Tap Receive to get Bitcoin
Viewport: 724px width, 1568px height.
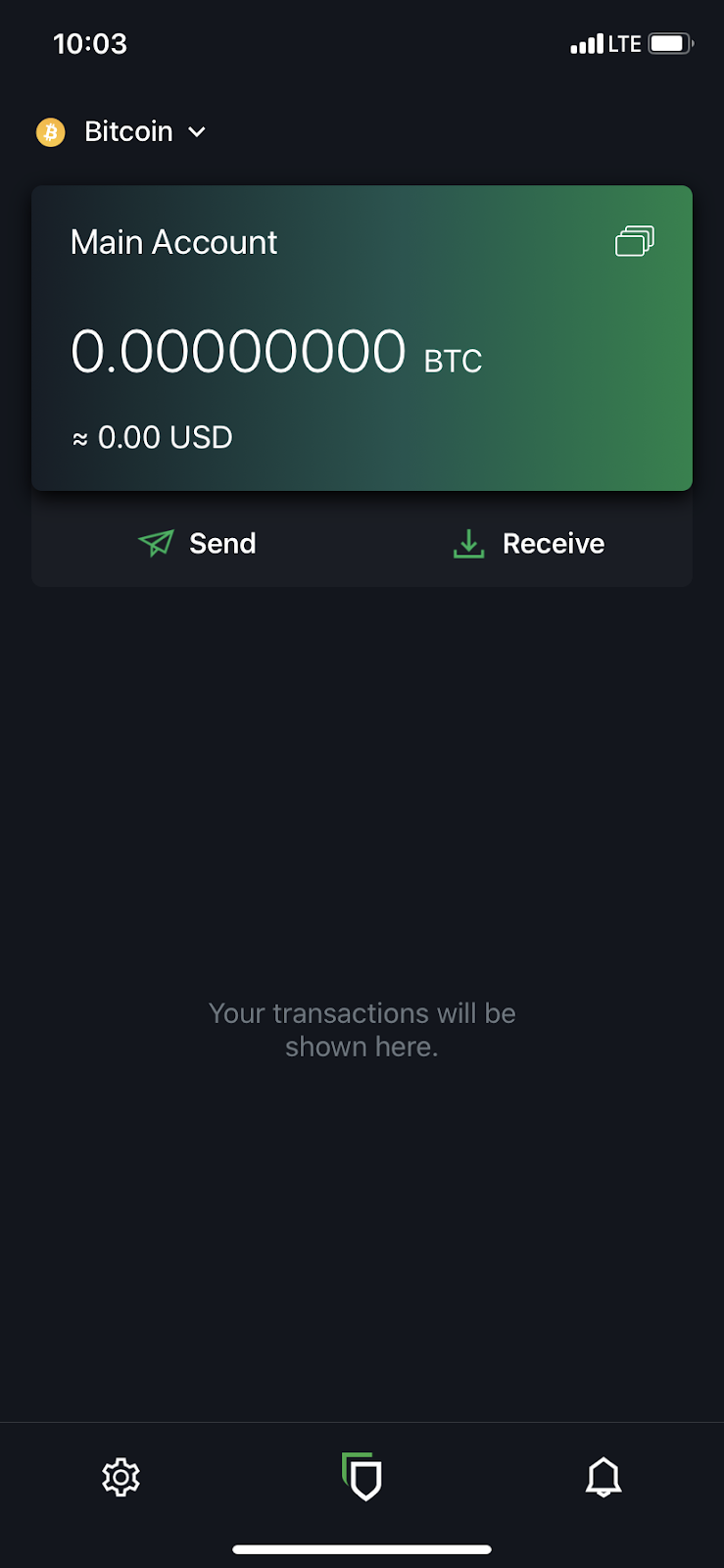coord(529,543)
